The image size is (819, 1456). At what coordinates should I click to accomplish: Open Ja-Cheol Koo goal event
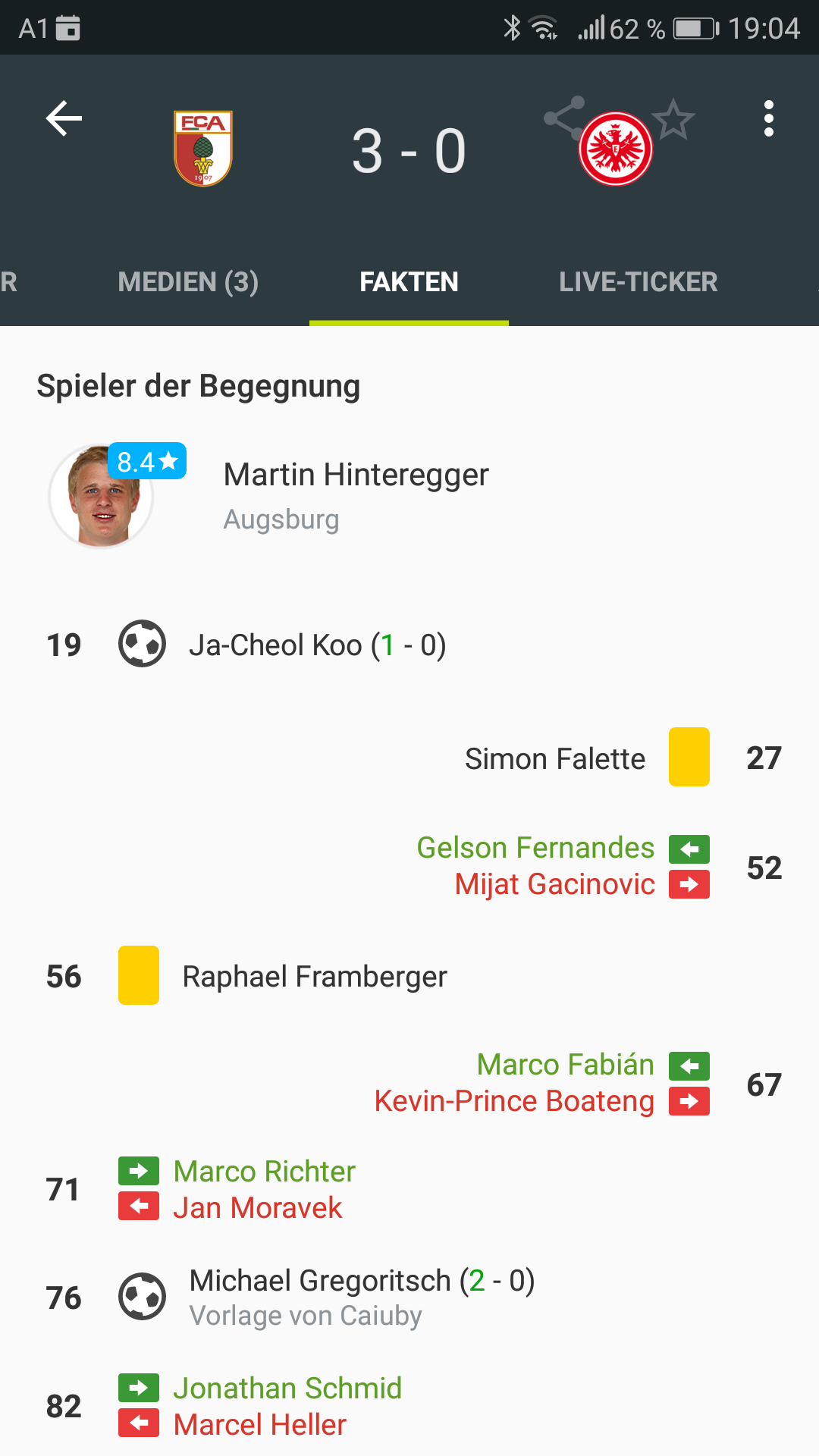409,645
